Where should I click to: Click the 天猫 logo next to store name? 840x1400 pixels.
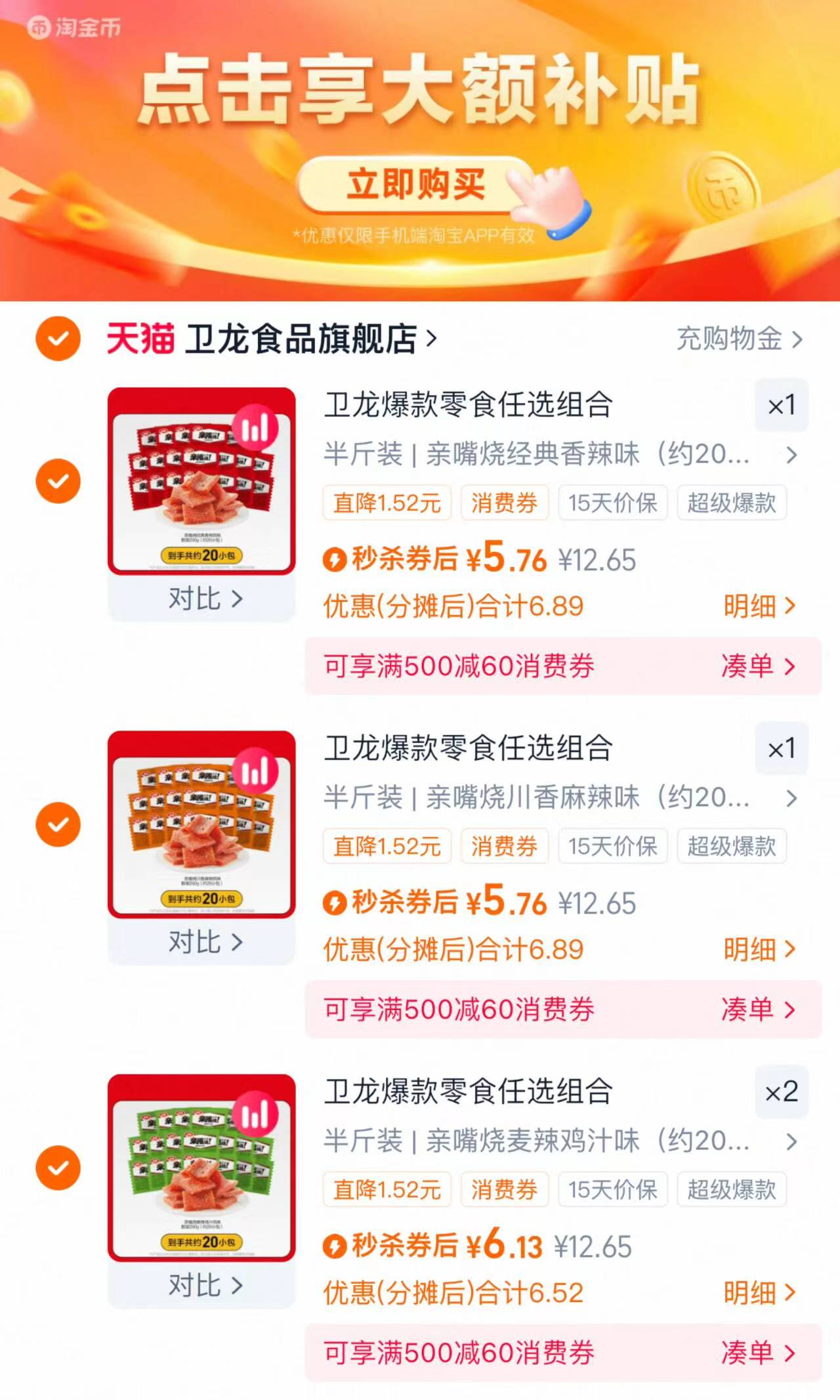pos(140,337)
